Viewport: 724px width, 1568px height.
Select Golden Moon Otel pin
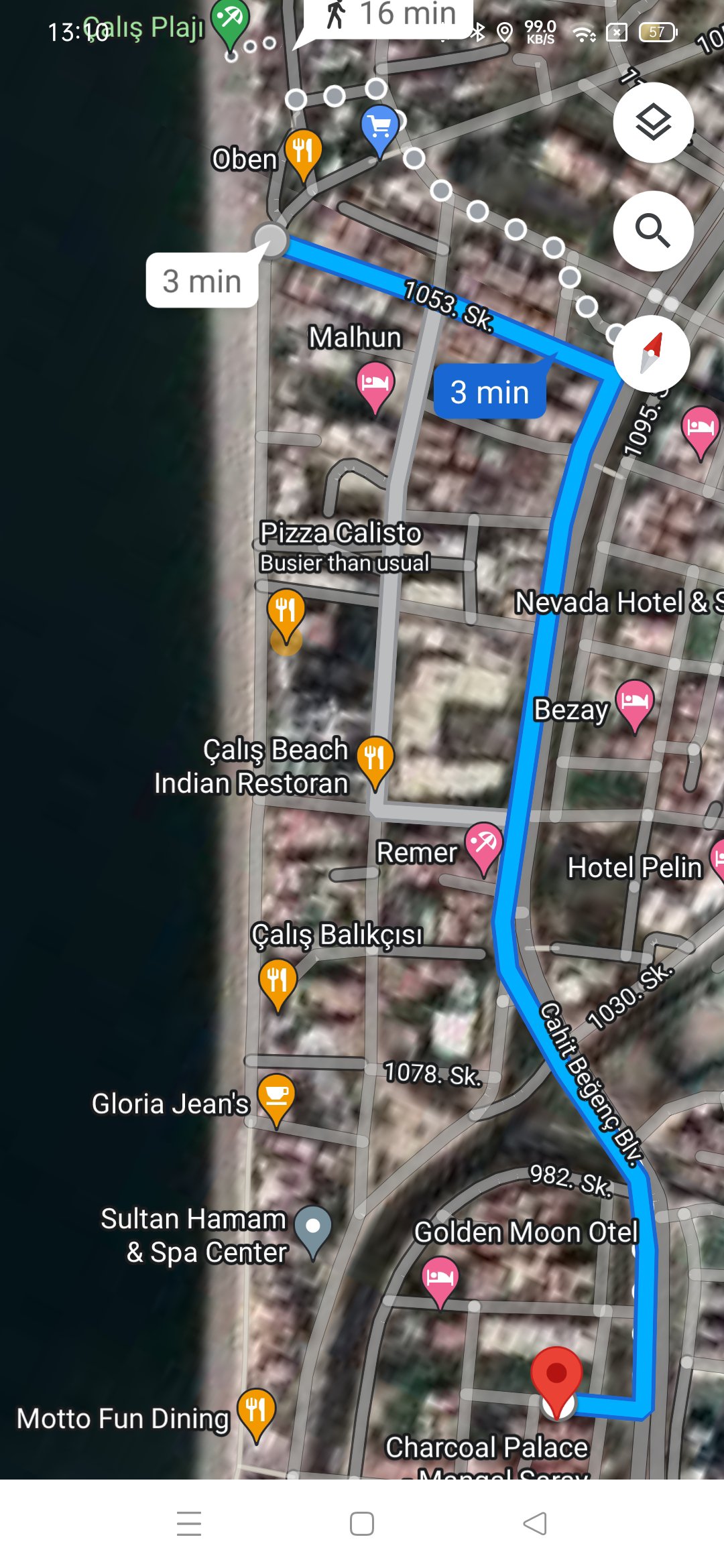pos(440,1278)
